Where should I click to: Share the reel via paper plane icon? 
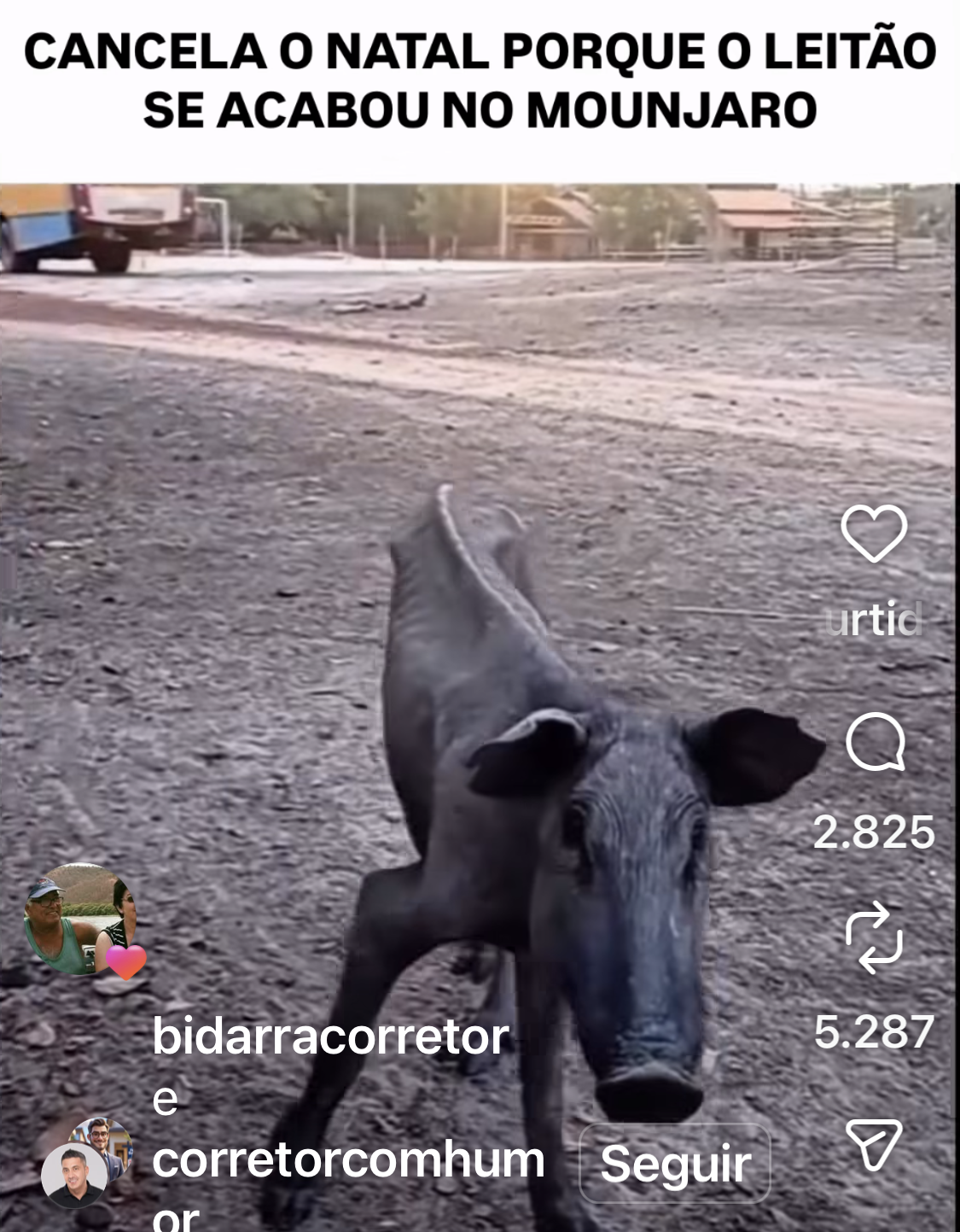point(873,1144)
